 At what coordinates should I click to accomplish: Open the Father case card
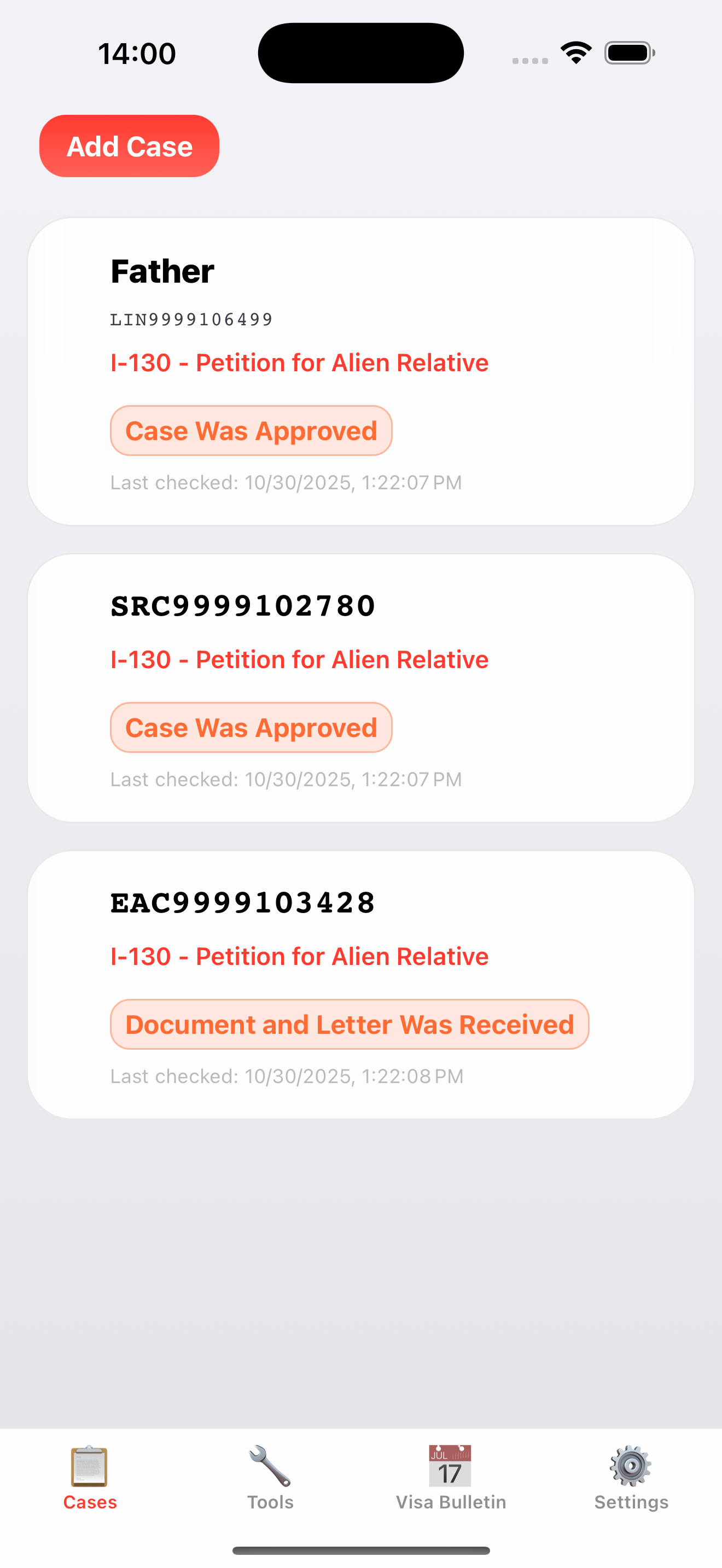click(360, 372)
